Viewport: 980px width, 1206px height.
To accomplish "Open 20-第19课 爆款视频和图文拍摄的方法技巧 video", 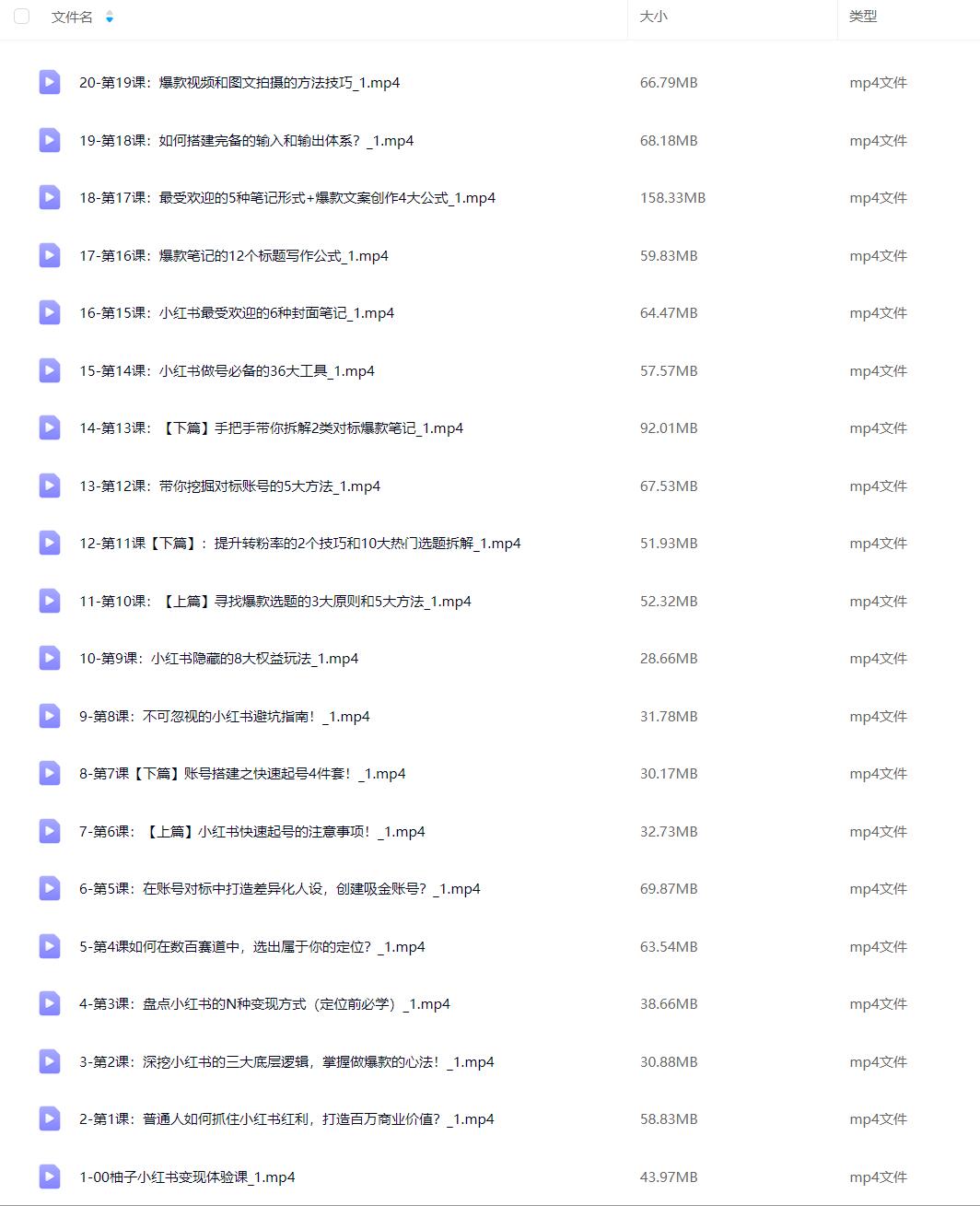I will (x=239, y=83).
